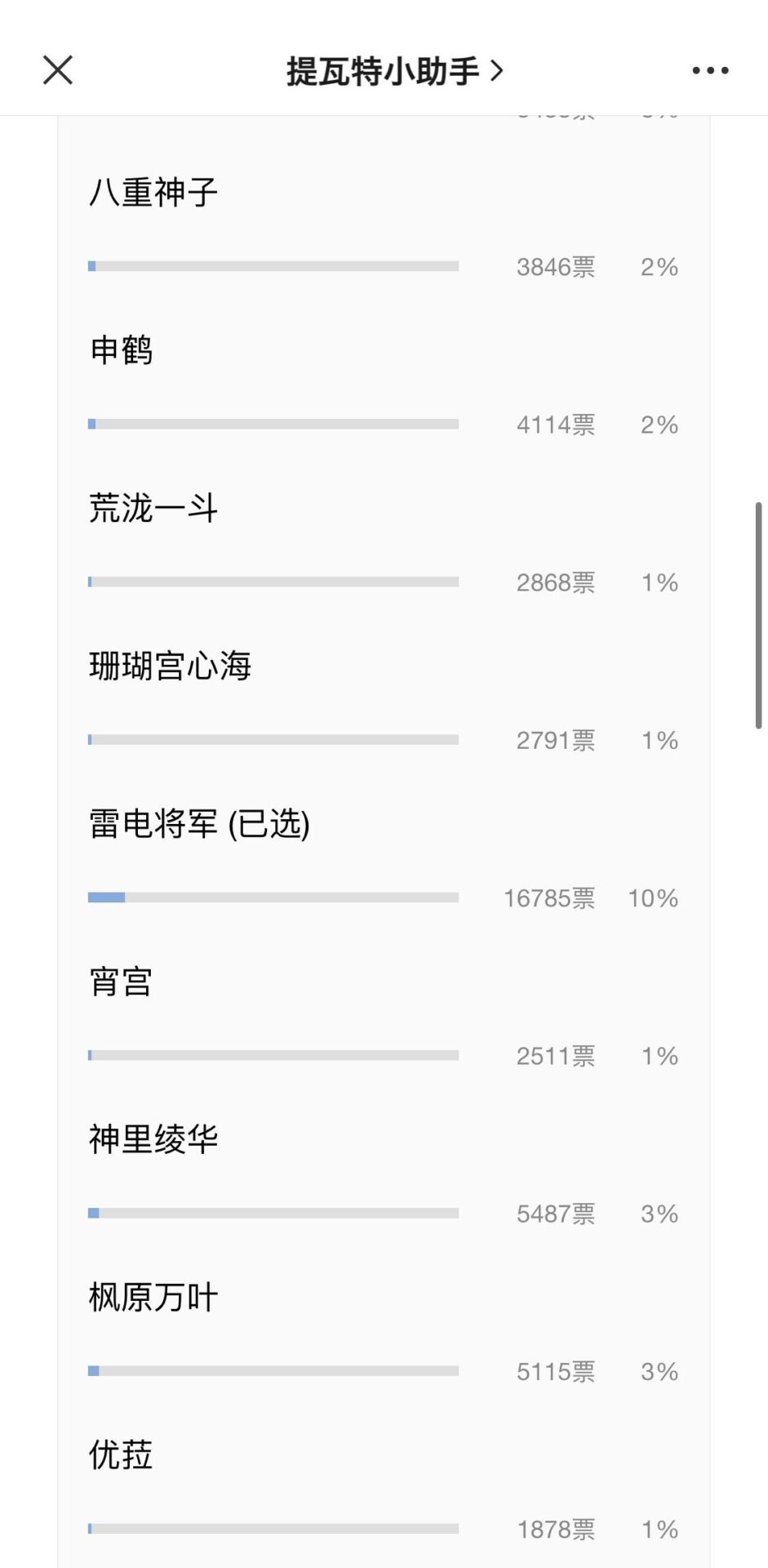Close the 提瓦特小助手 page

pos(58,70)
